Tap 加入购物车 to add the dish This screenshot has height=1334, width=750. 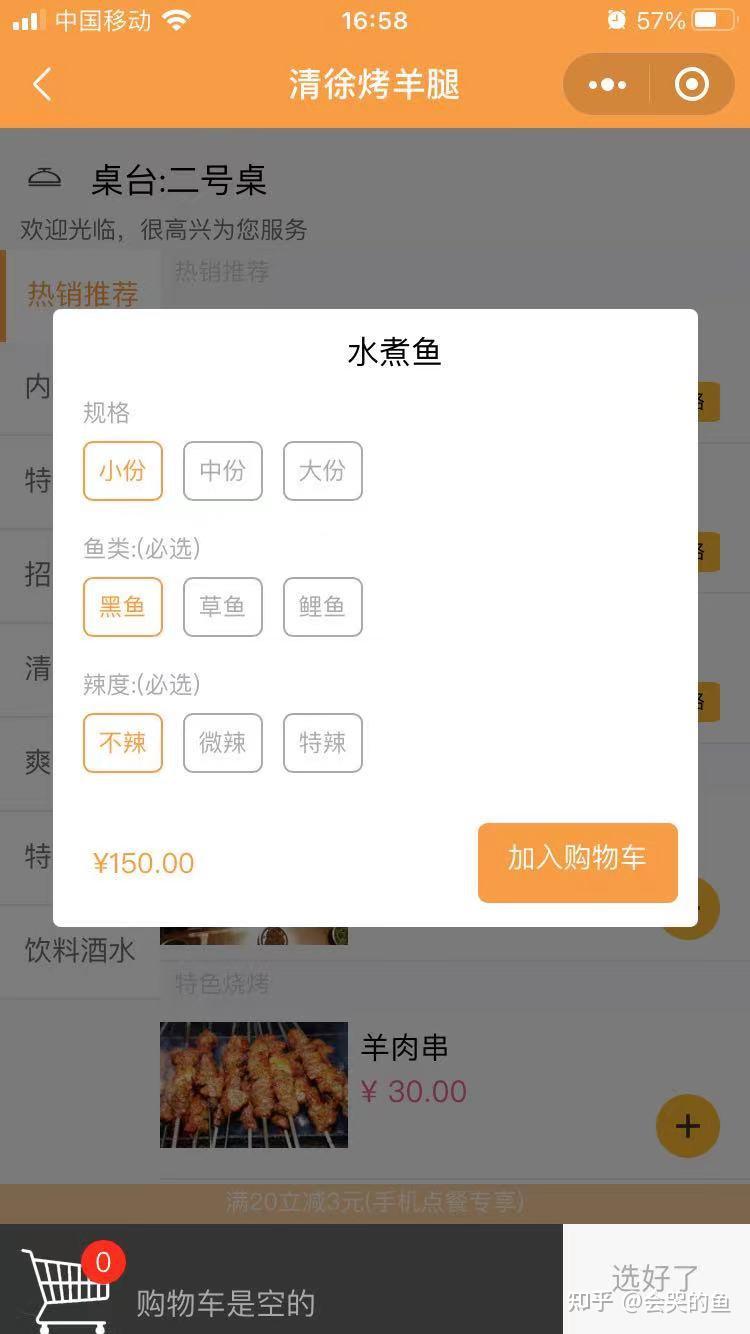pos(578,862)
